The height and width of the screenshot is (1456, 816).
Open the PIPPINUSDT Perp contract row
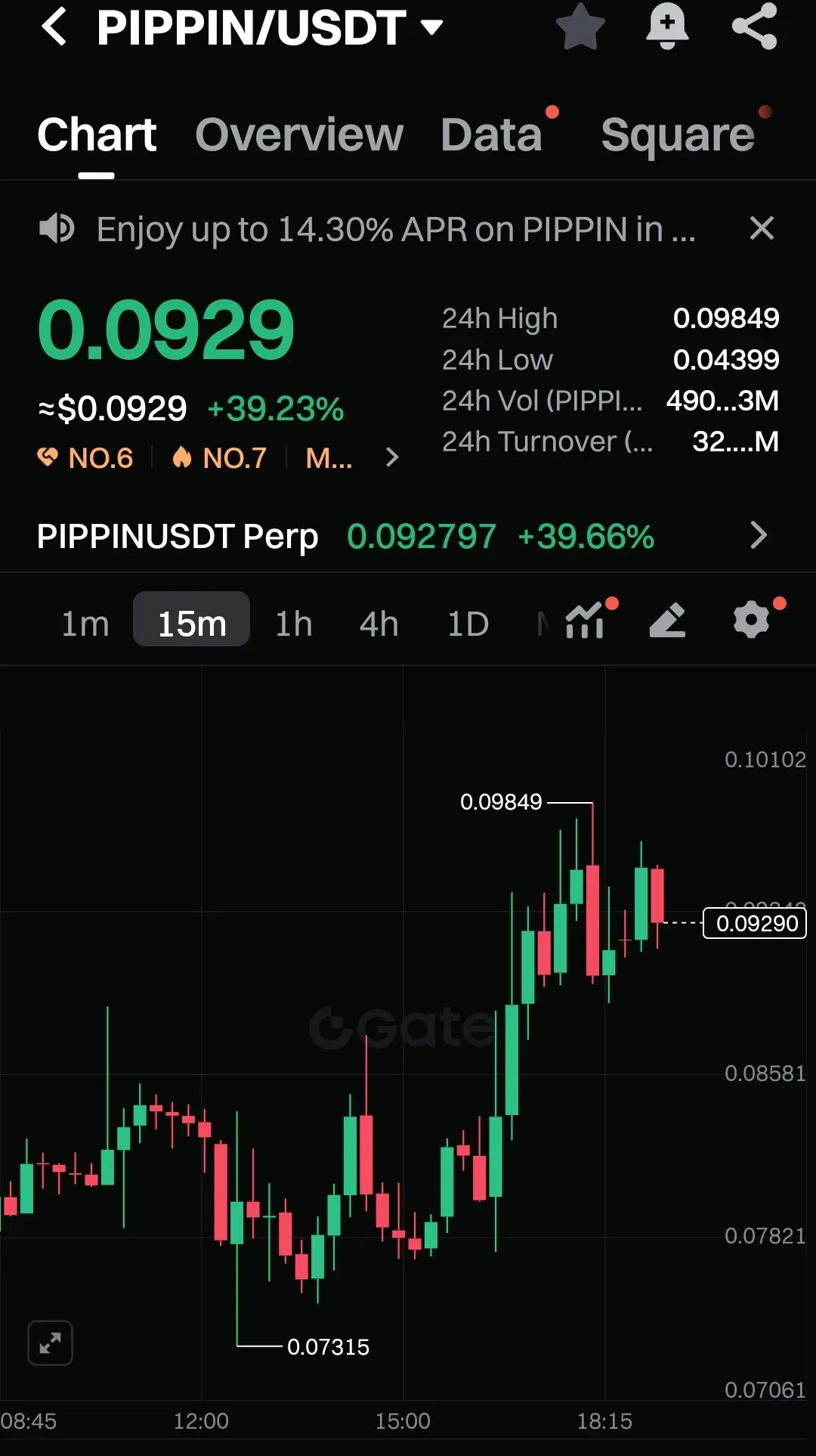click(x=408, y=536)
